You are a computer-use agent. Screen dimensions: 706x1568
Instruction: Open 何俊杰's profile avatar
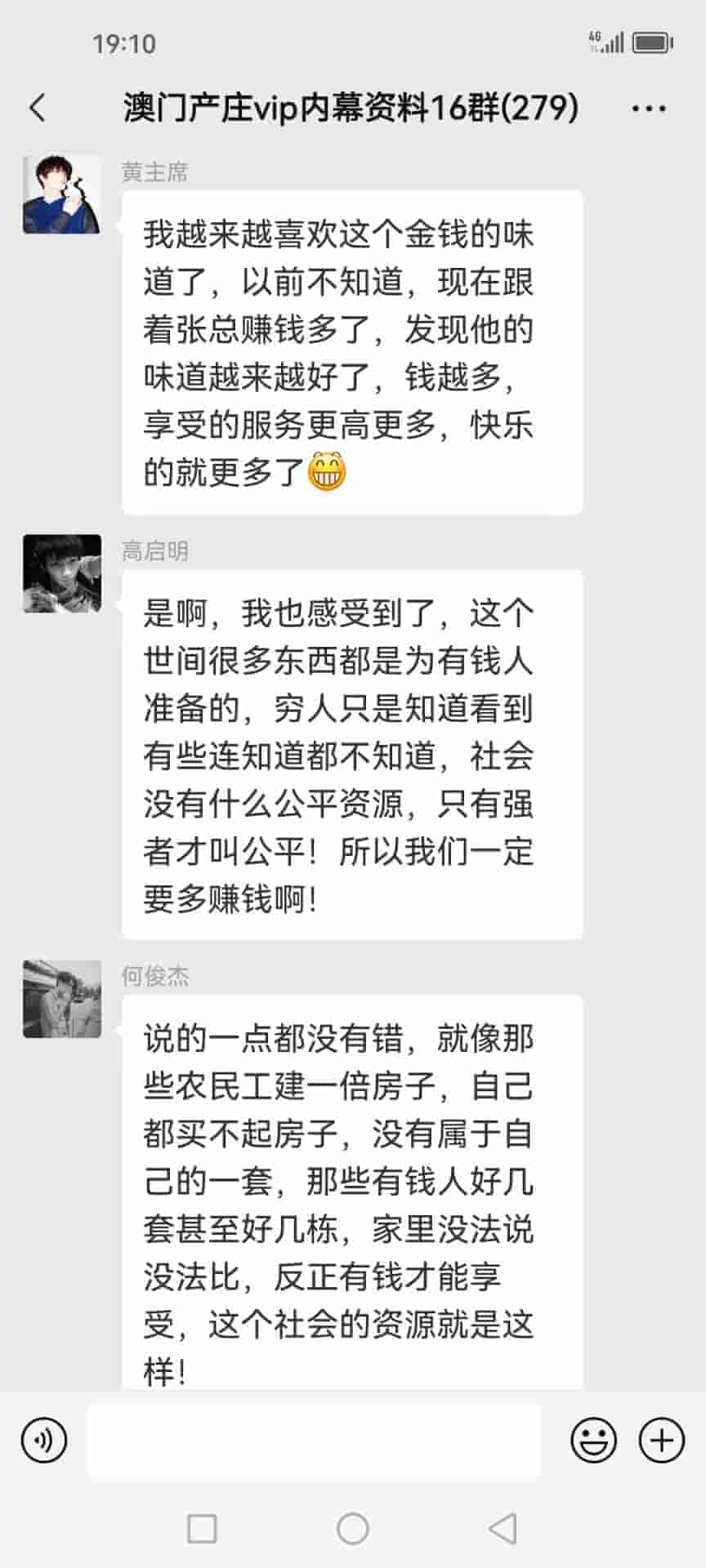click(62, 999)
